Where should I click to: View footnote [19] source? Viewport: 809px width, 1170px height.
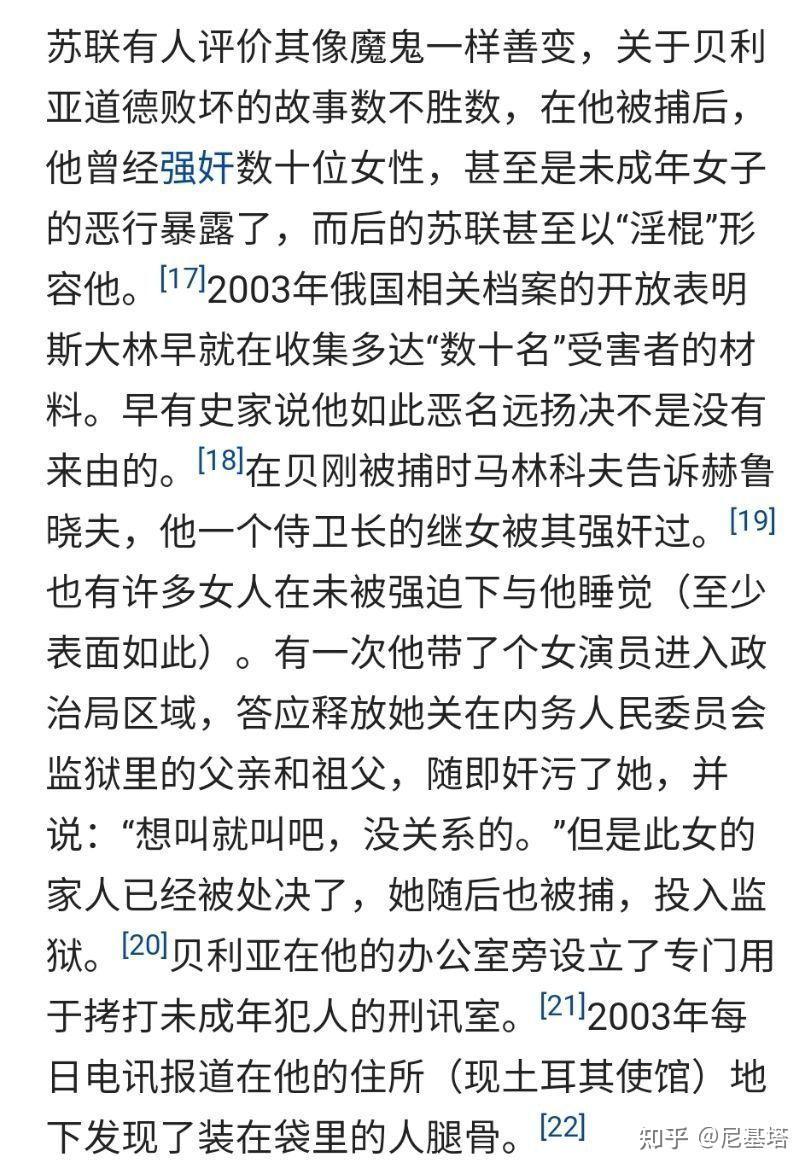[x=752, y=521]
